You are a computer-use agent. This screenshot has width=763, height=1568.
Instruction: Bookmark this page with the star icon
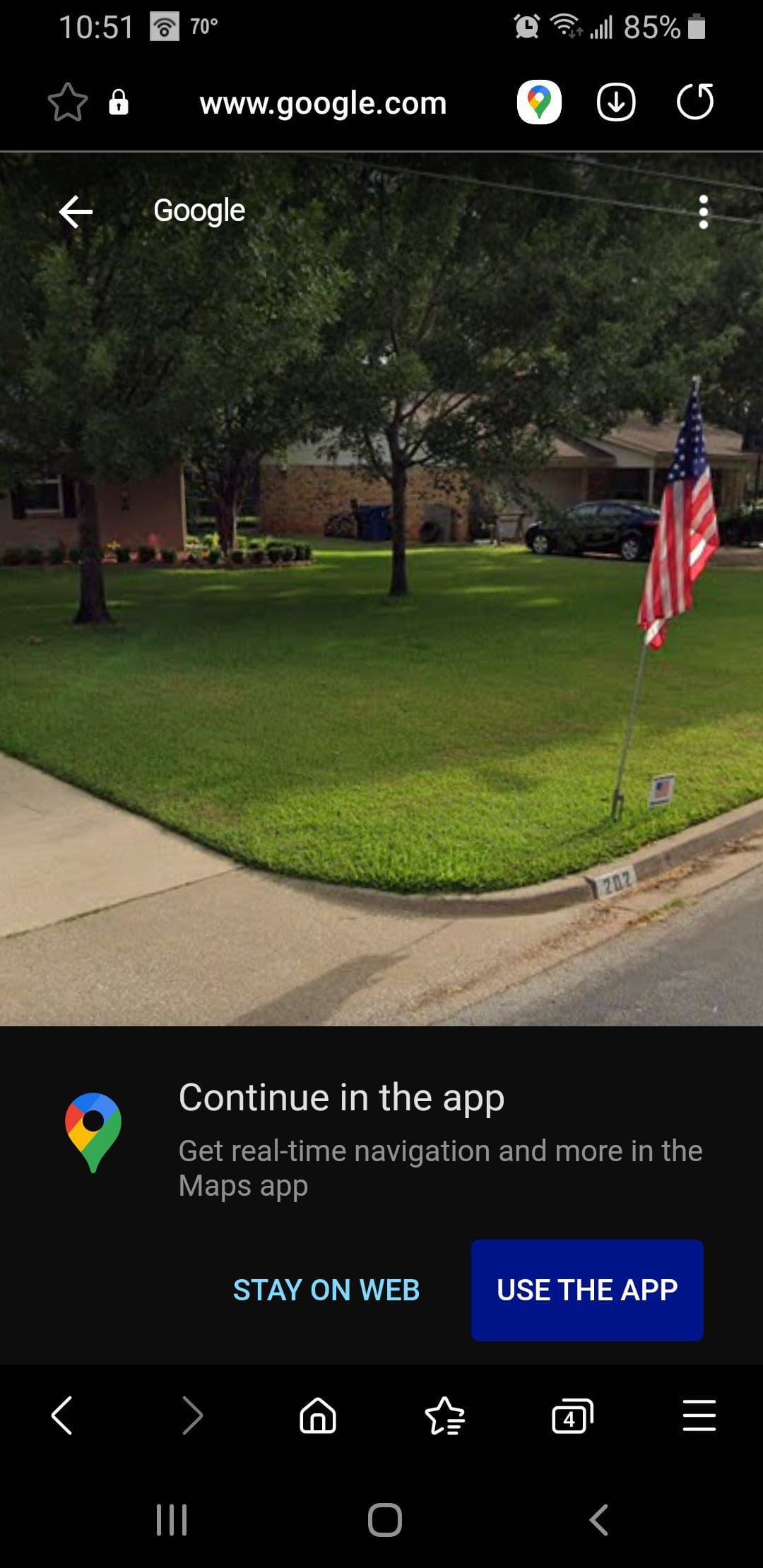point(67,102)
